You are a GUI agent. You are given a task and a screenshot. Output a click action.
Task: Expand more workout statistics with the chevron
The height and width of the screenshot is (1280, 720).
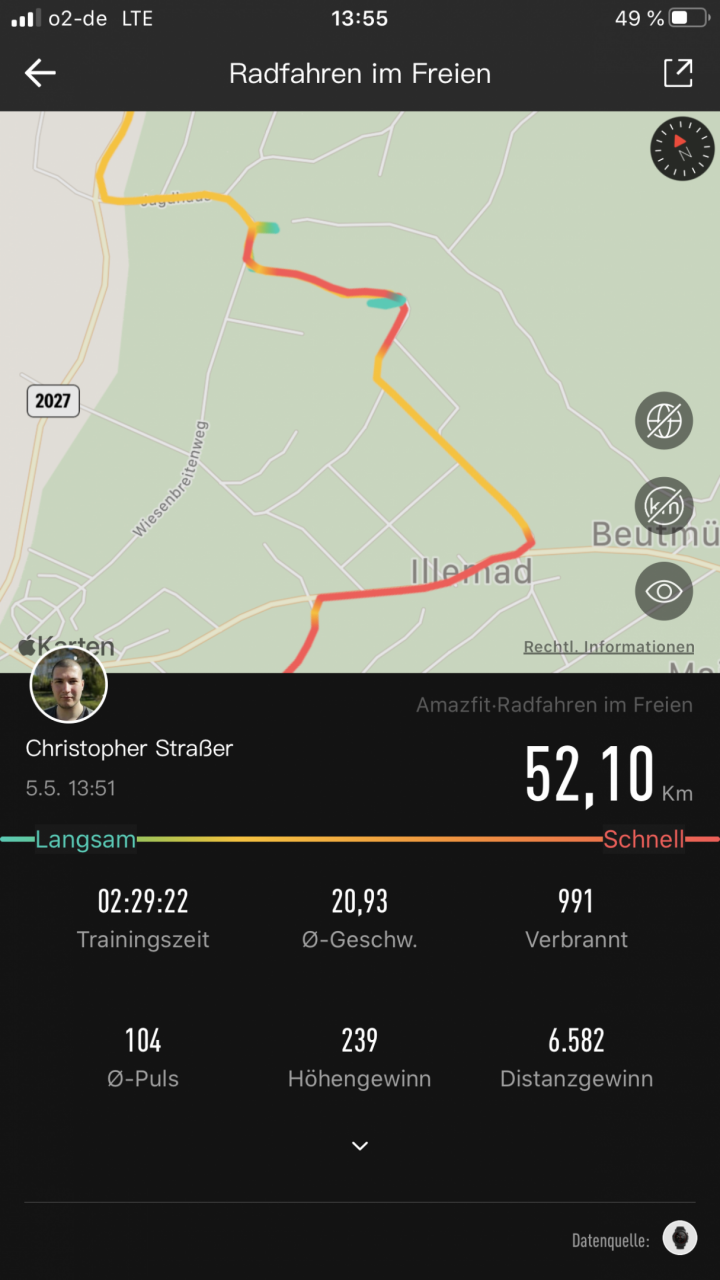360,1146
